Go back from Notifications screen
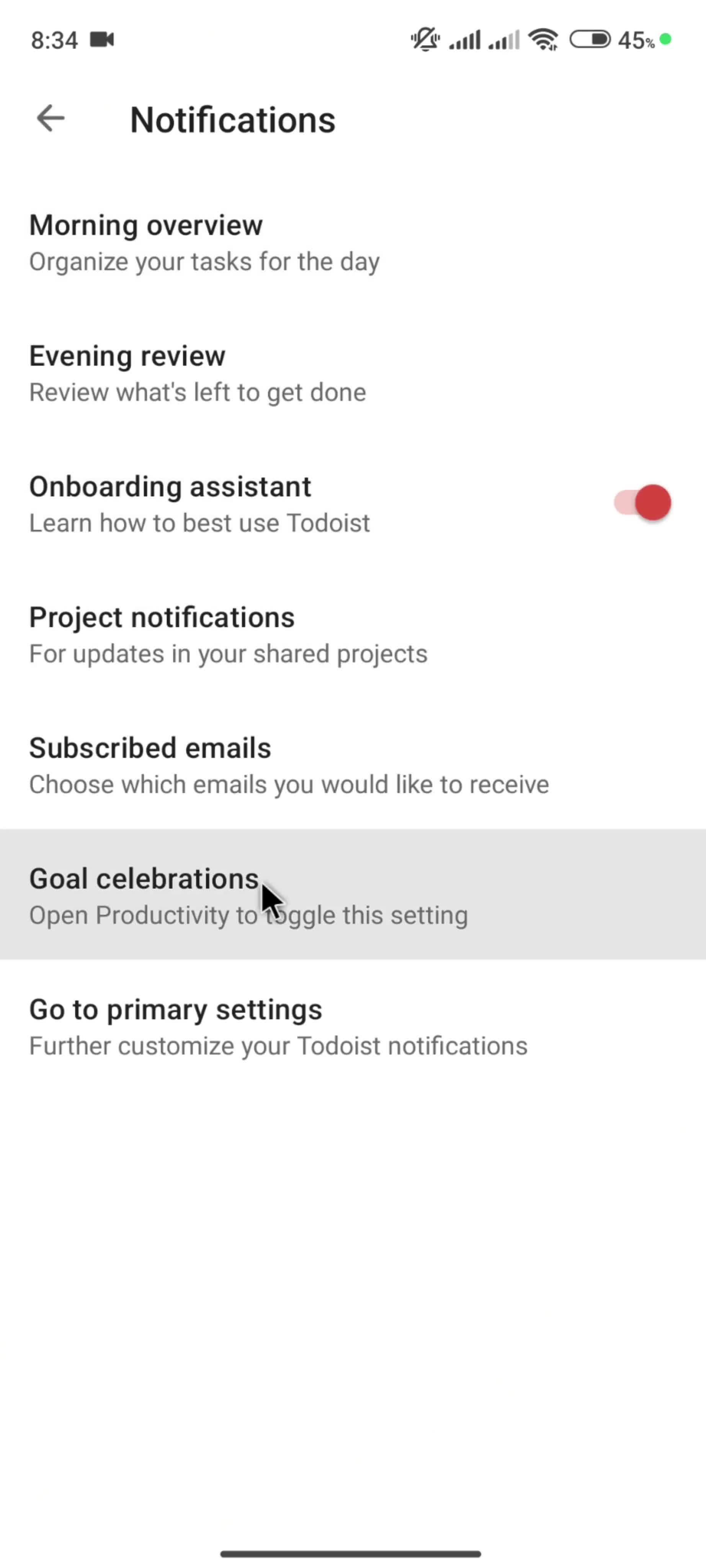 click(x=51, y=118)
